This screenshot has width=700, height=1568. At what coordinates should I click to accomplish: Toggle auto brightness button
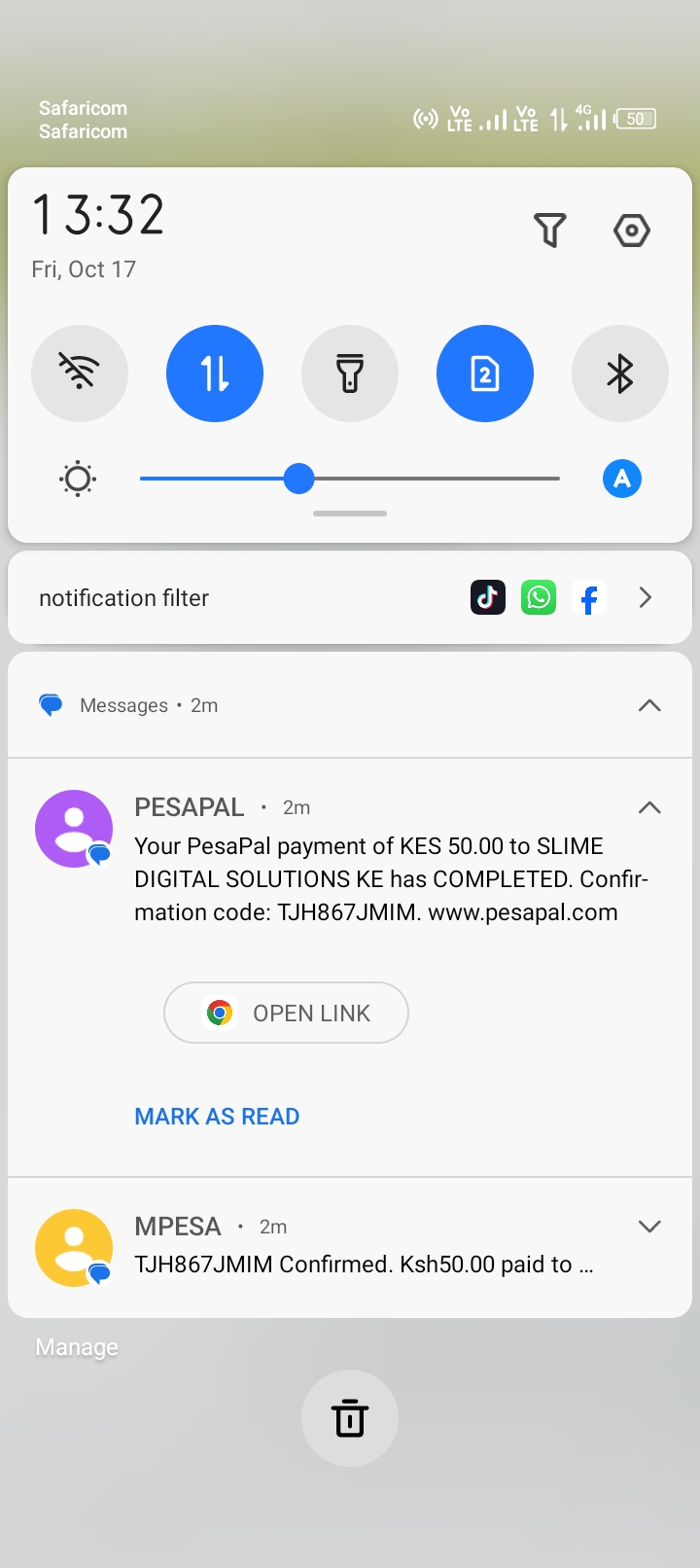[x=622, y=479]
